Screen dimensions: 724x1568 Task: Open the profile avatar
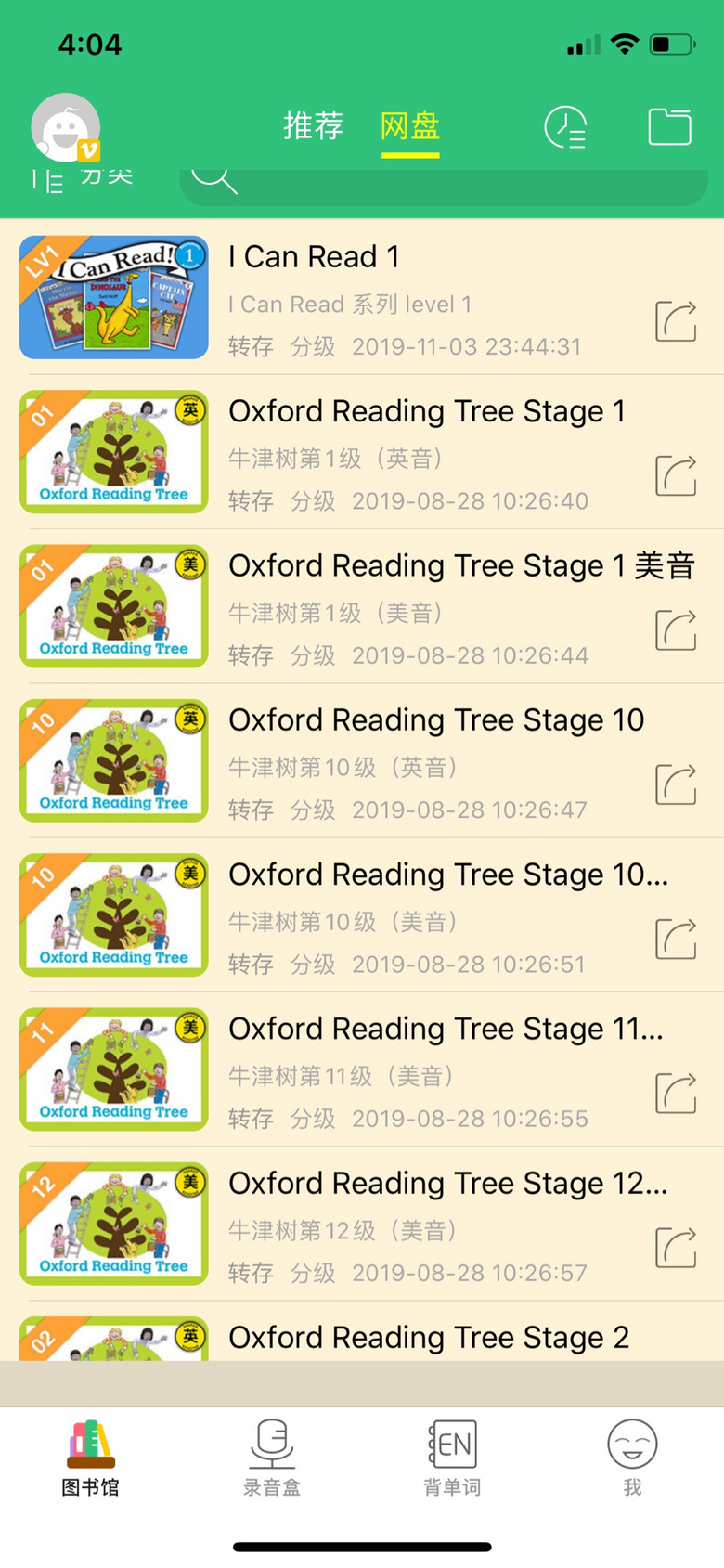click(66, 128)
